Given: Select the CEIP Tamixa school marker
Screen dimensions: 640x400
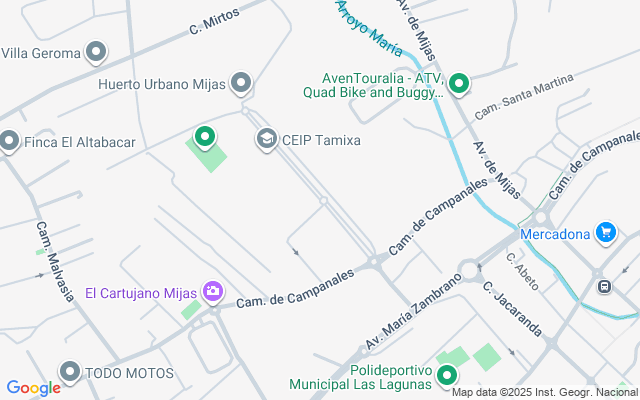Looking at the screenshot, I should pos(266,139).
